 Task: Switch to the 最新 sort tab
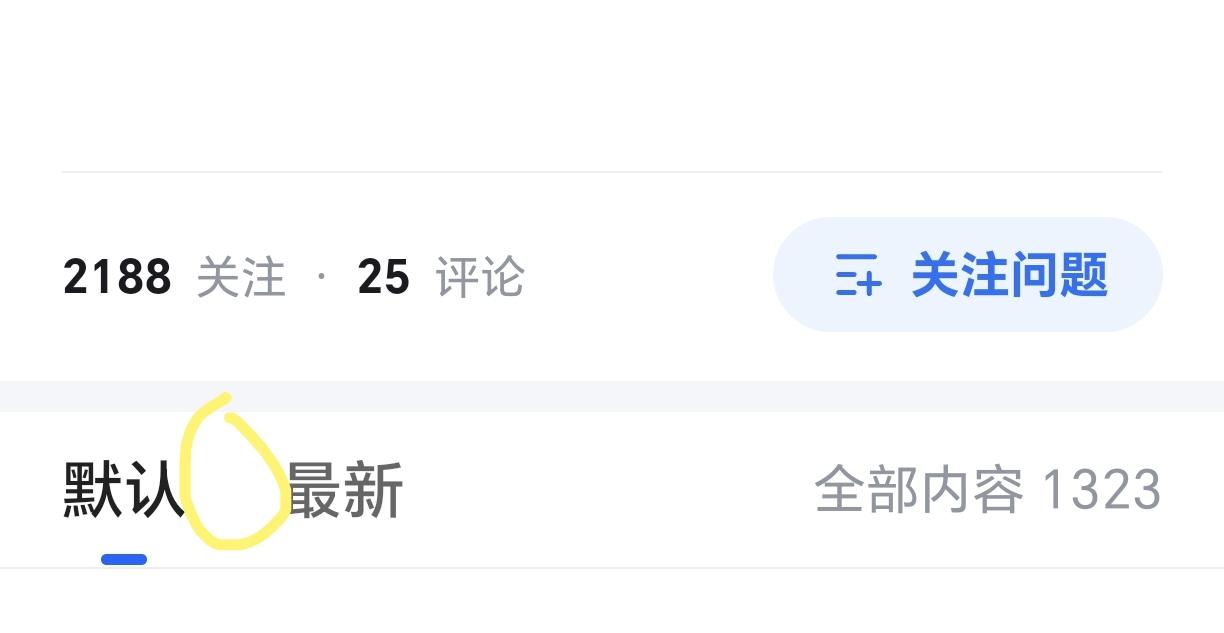tap(345, 491)
